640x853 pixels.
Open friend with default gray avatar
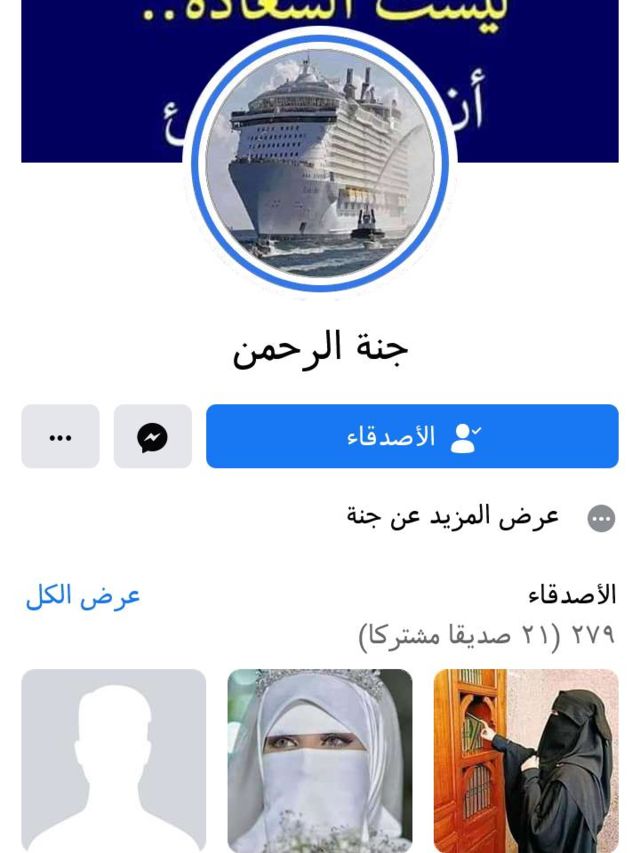(114, 760)
